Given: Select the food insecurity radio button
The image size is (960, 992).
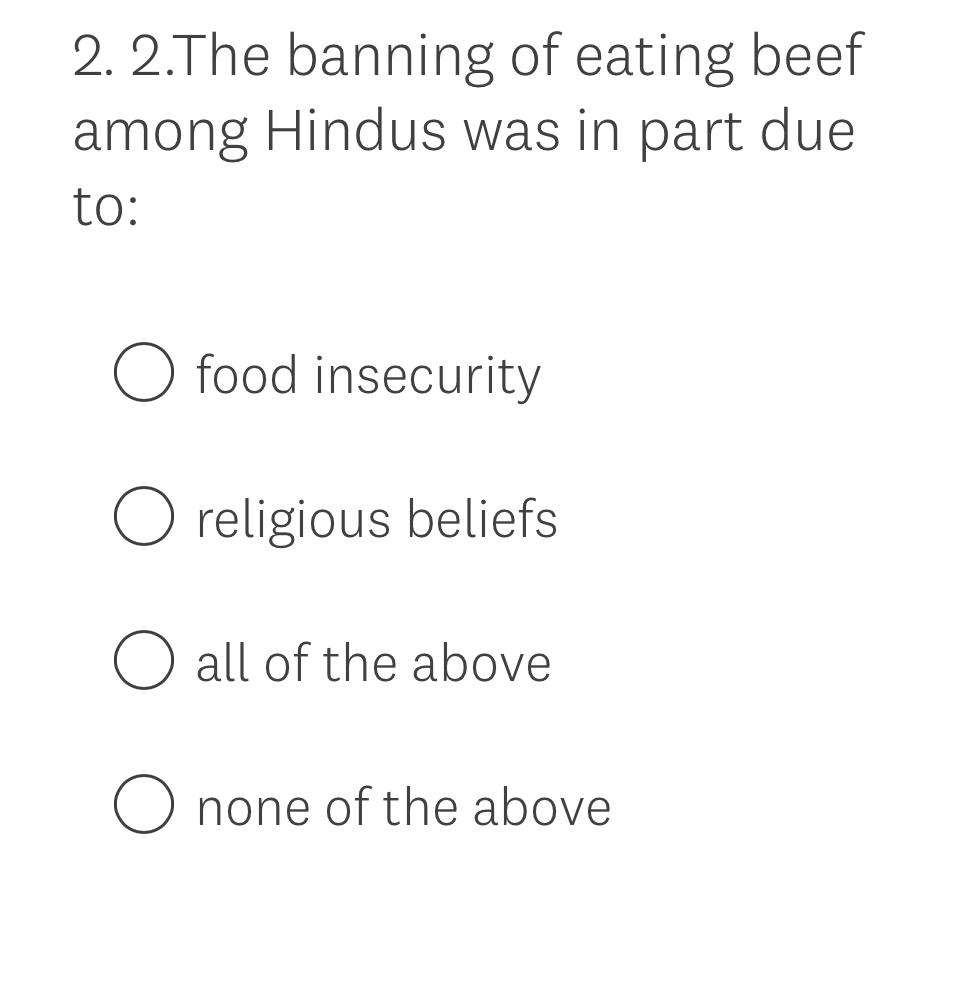Looking at the screenshot, I should pyautogui.click(x=144, y=372).
